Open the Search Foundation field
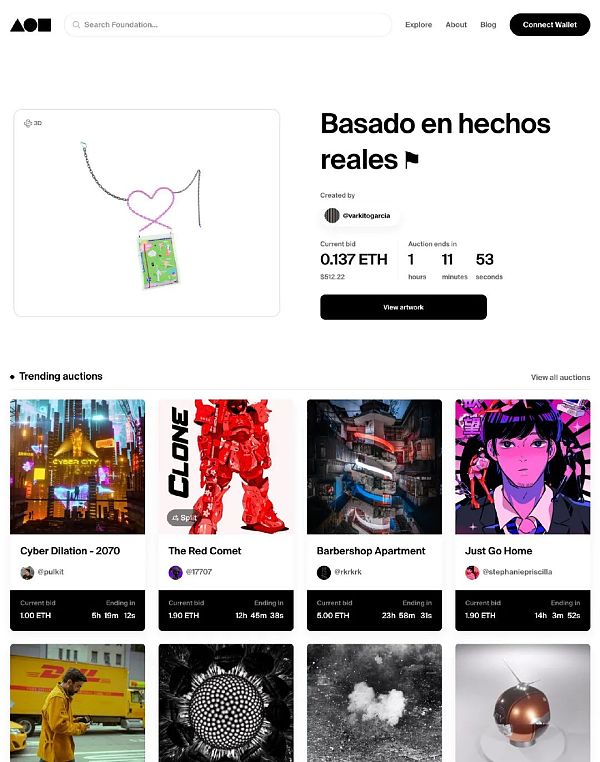The width and height of the screenshot is (600, 762). (x=228, y=24)
